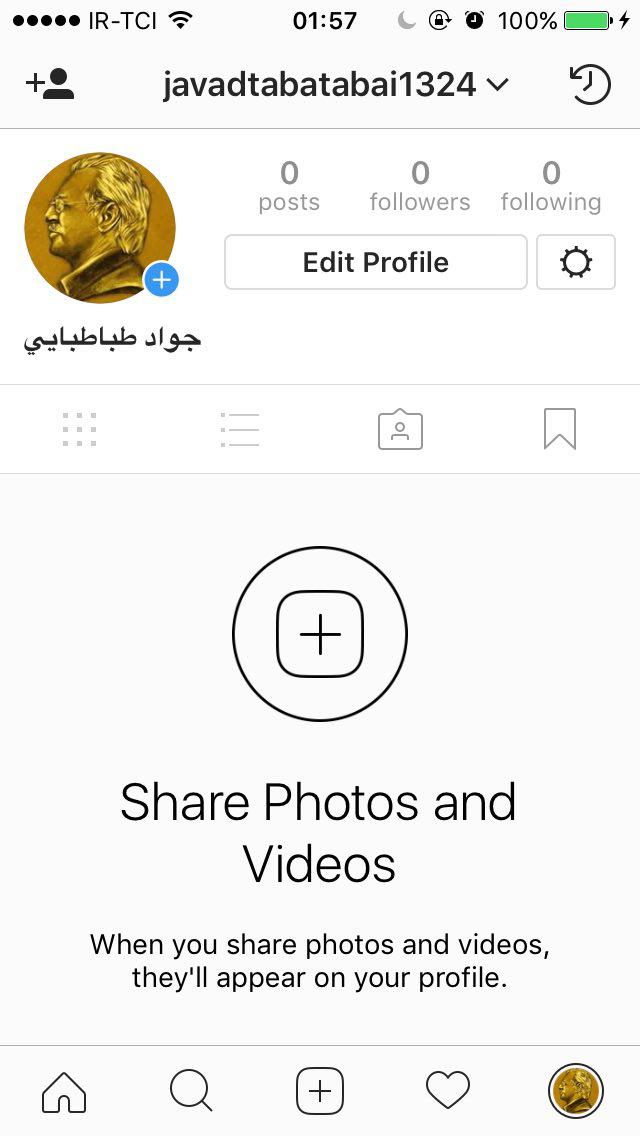The height and width of the screenshot is (1136, 640).
Task: Switch to the list view tab
Action: point(240,430)
